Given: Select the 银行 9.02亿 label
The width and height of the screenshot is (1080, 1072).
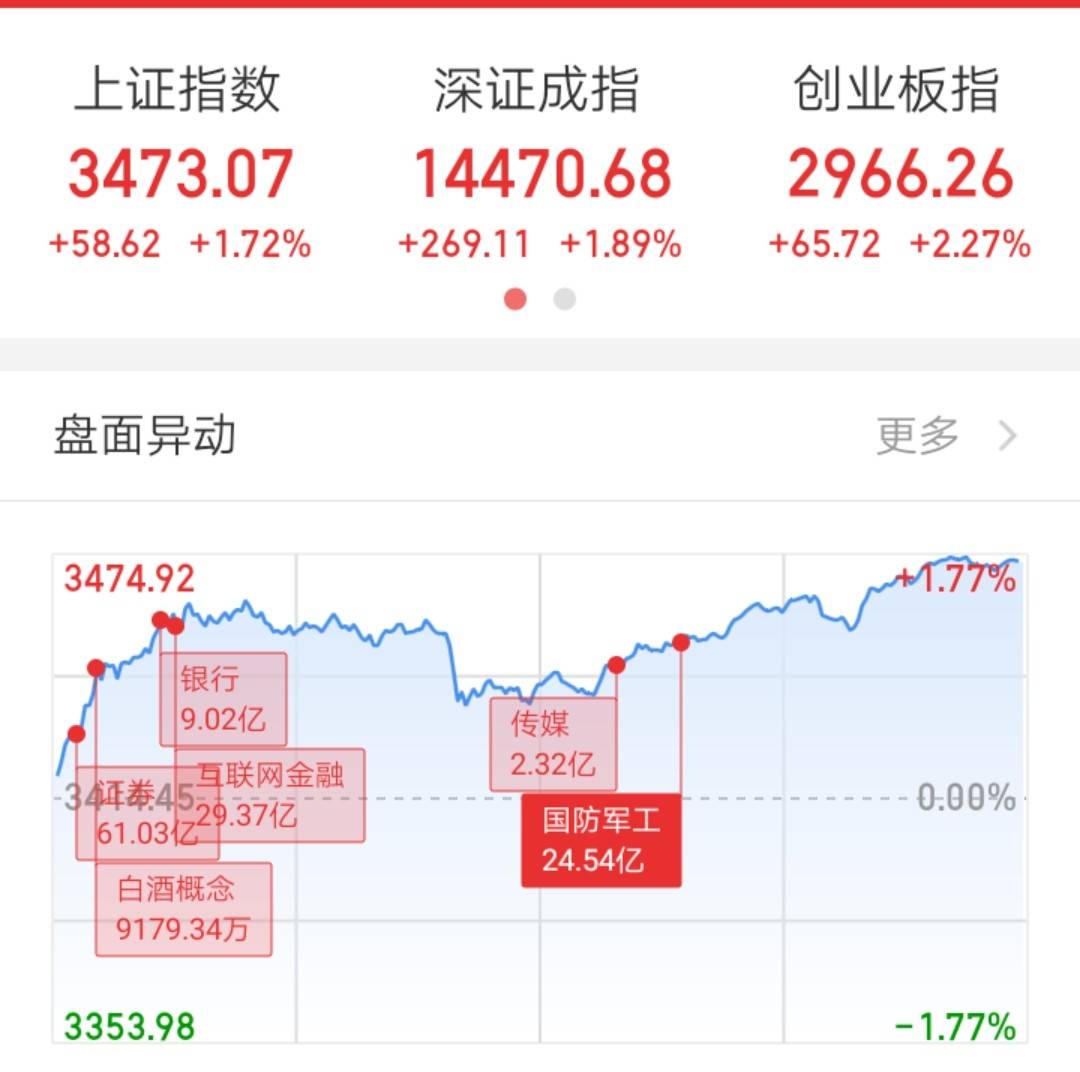Looking at the screenshot, I should 223,699.
